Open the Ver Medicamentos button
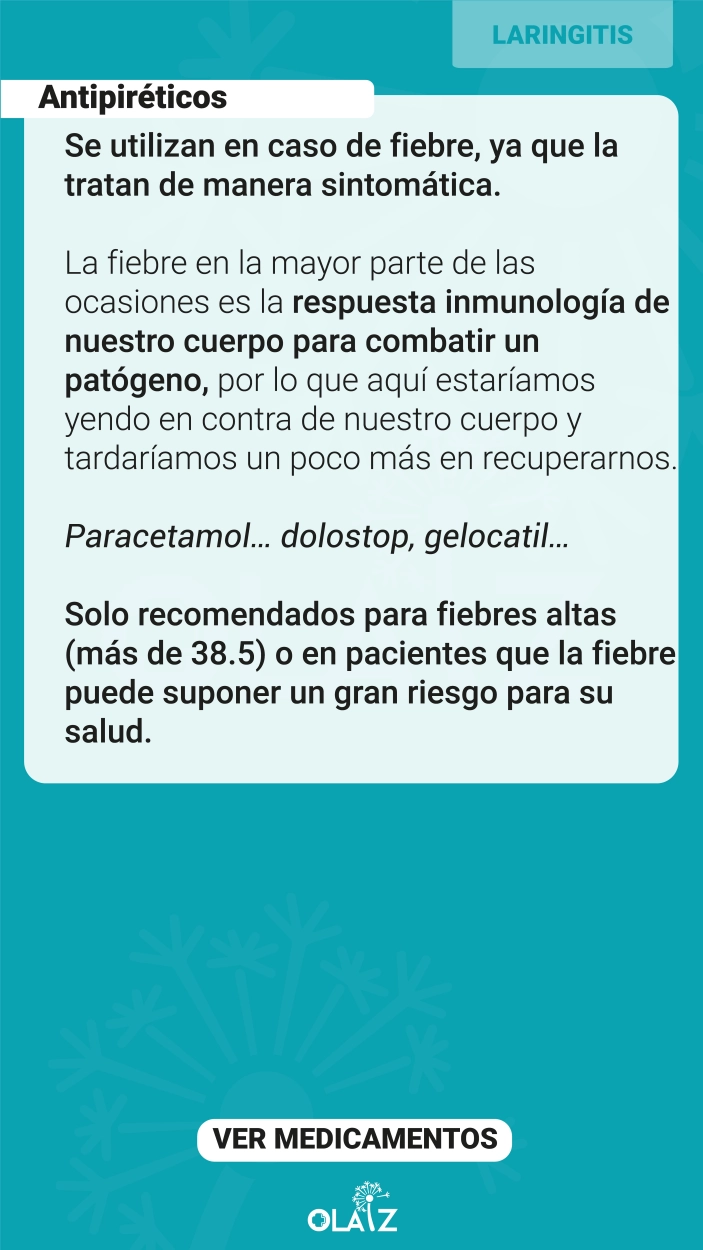The width and height of the screenshot is (703, 1250). (x=355, y=1139)
